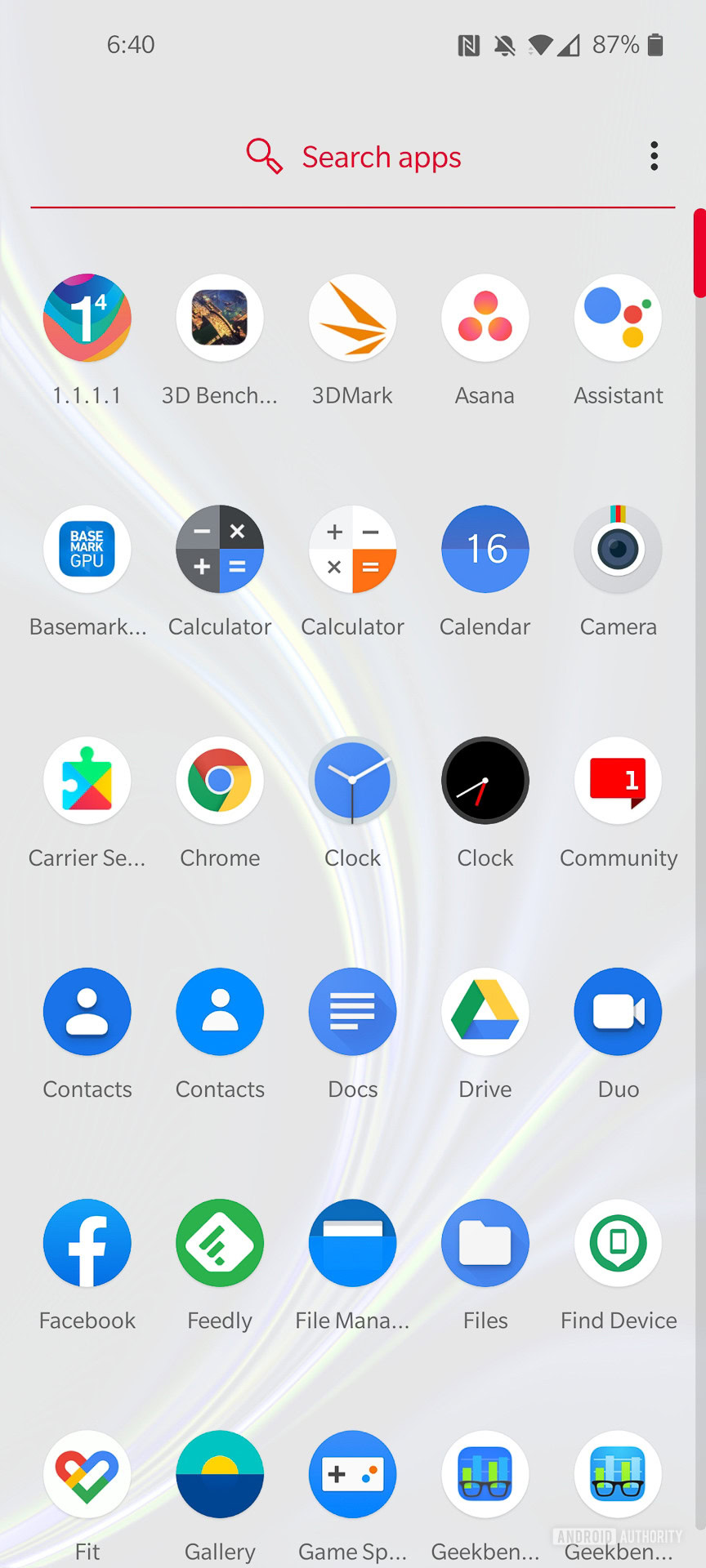The height and width of the screenshot is (1568, 706).
Task: Launch Google Assistant
Action: [618, 318]
